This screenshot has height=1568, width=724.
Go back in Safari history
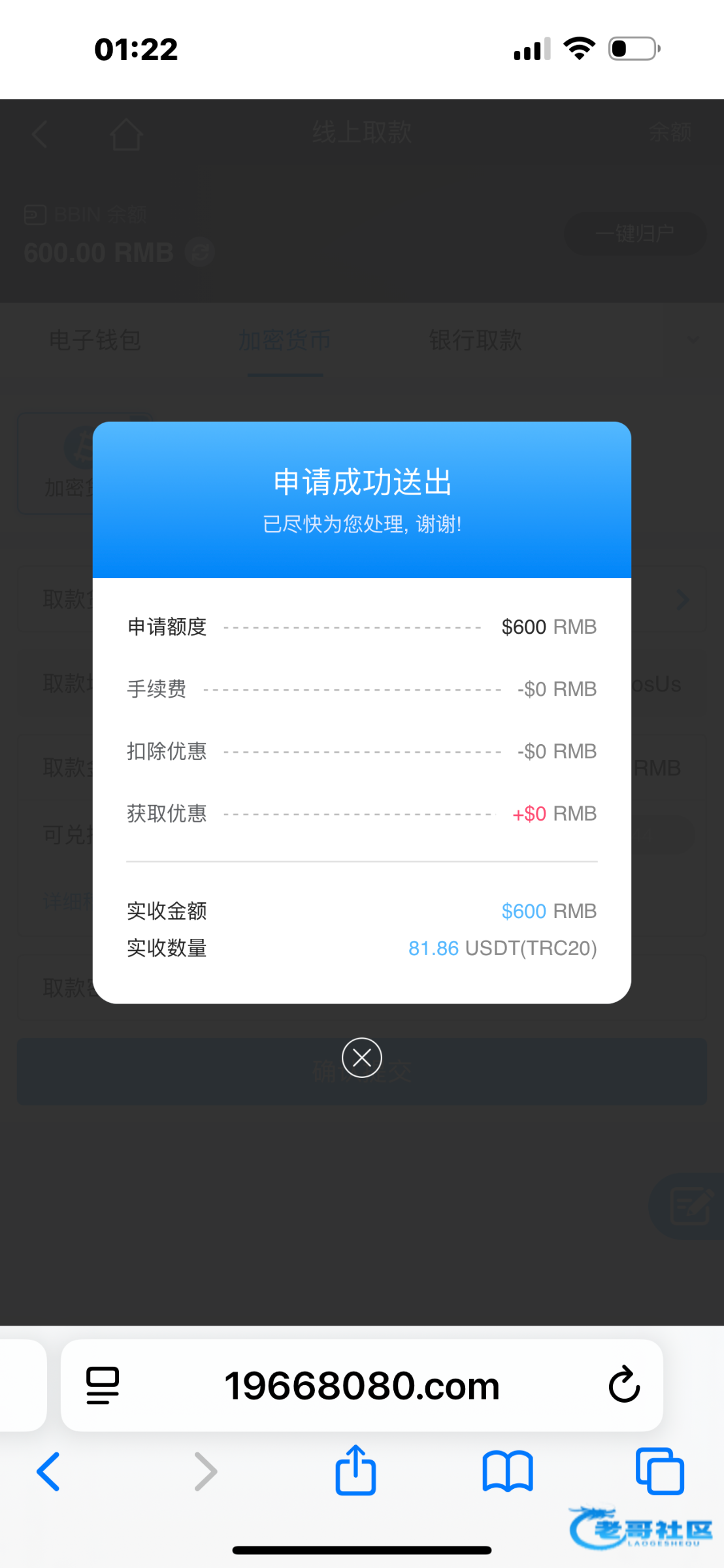click(49, 1471)
